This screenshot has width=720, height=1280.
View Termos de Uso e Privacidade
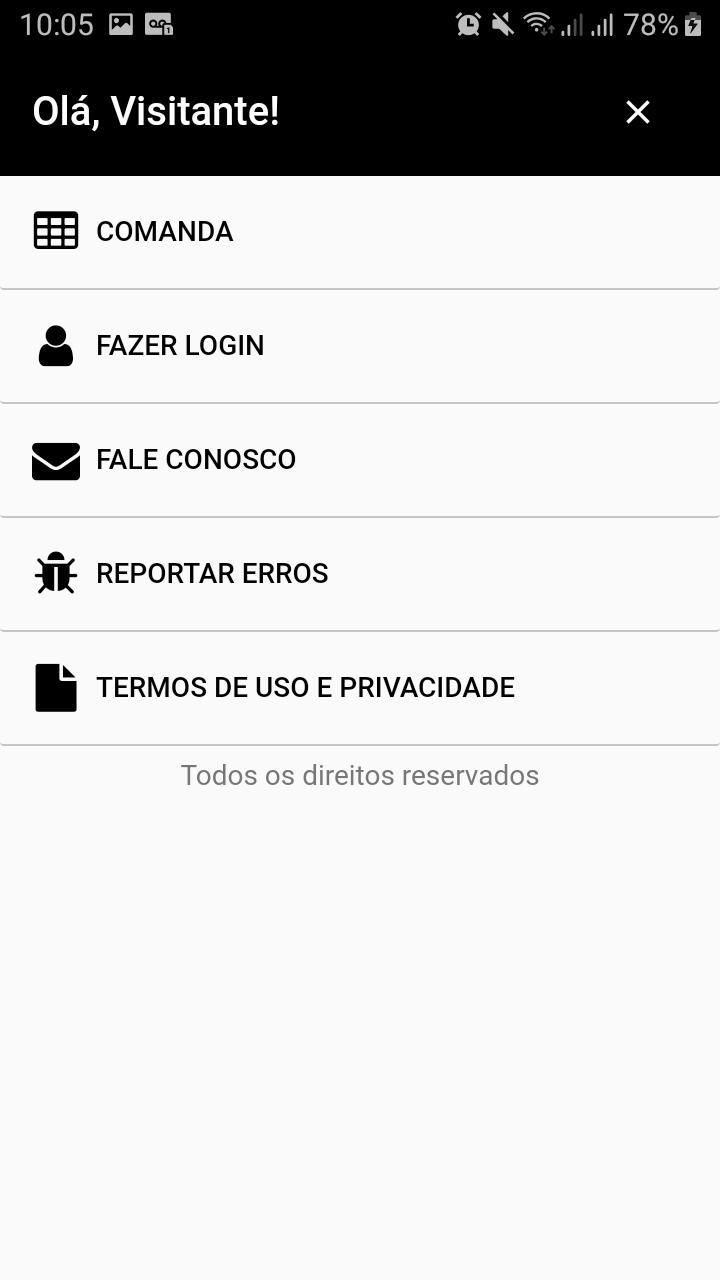[360, 688]
